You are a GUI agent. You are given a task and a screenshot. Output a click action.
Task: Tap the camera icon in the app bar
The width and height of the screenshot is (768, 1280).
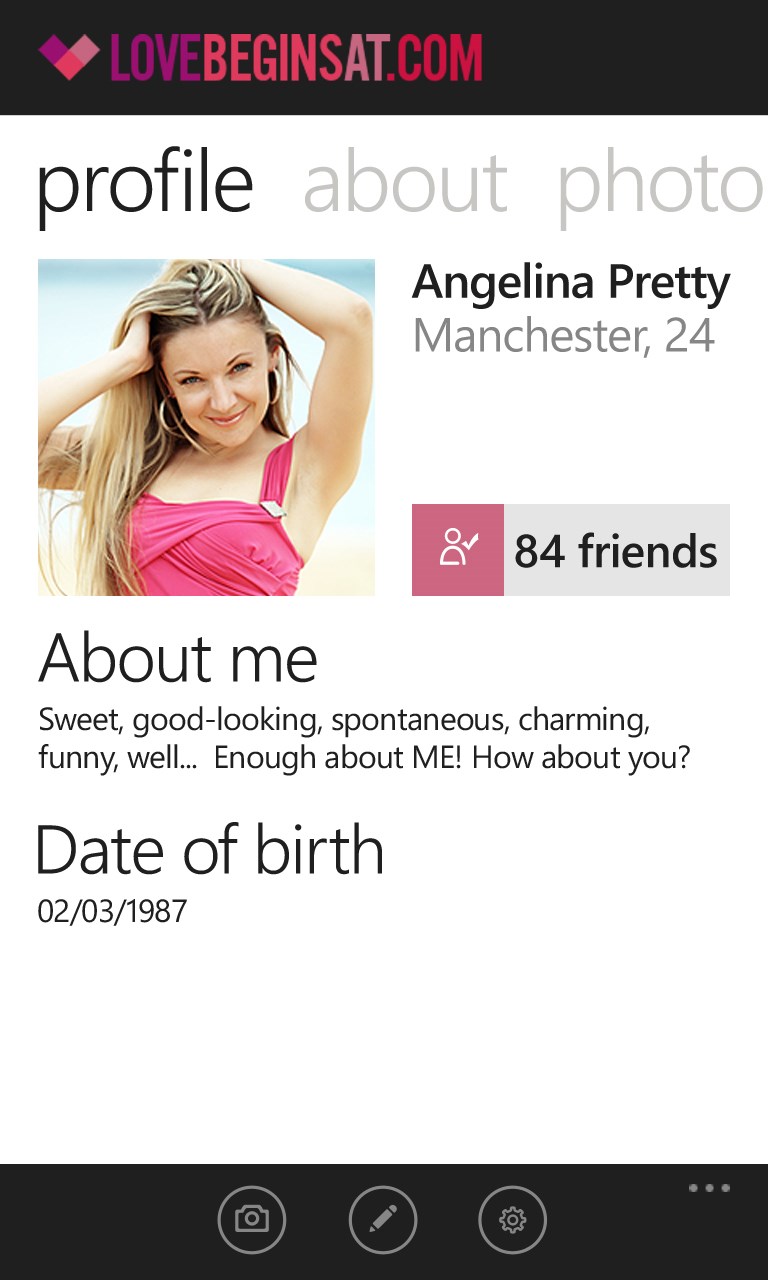(252, 1219)
